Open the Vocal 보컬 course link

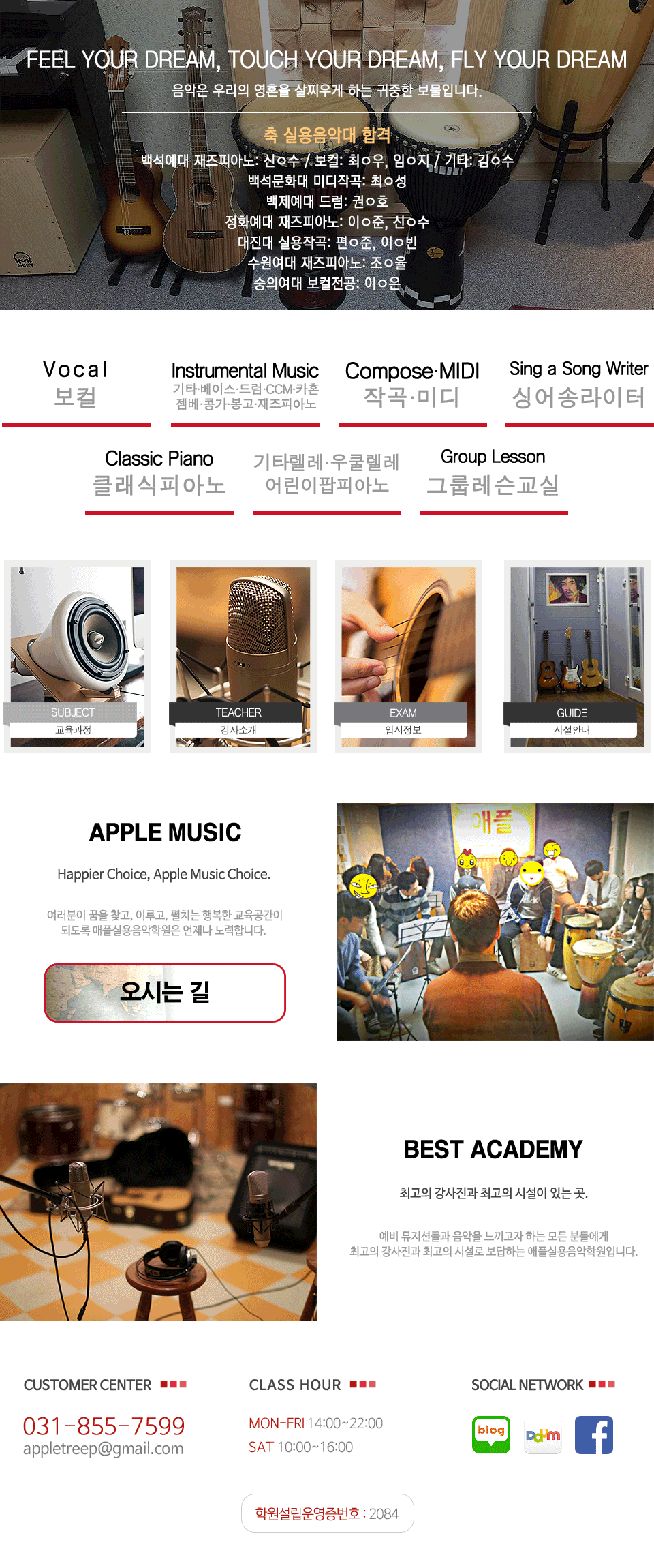coord(76,385)
